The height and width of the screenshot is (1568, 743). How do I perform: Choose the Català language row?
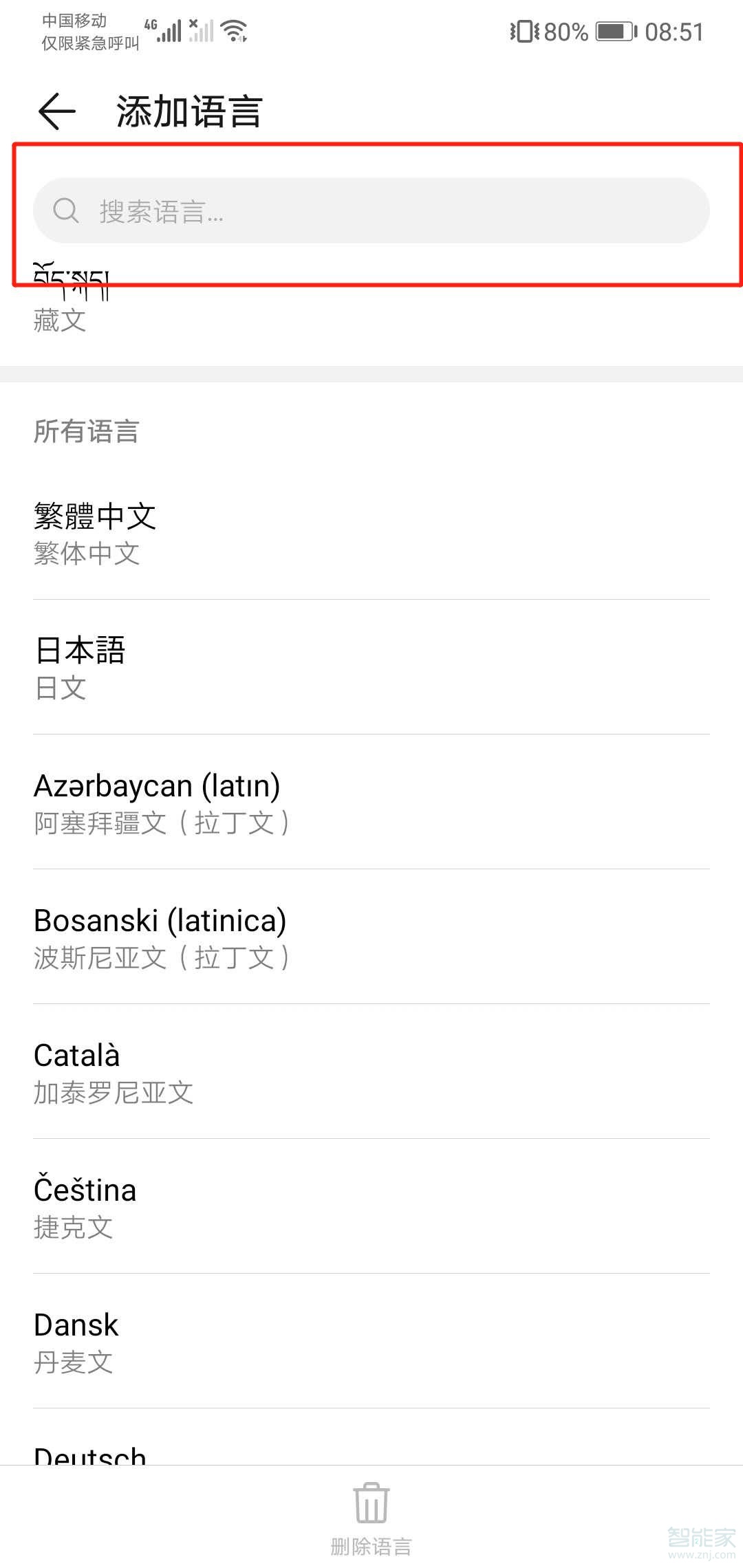[371, 1072]
